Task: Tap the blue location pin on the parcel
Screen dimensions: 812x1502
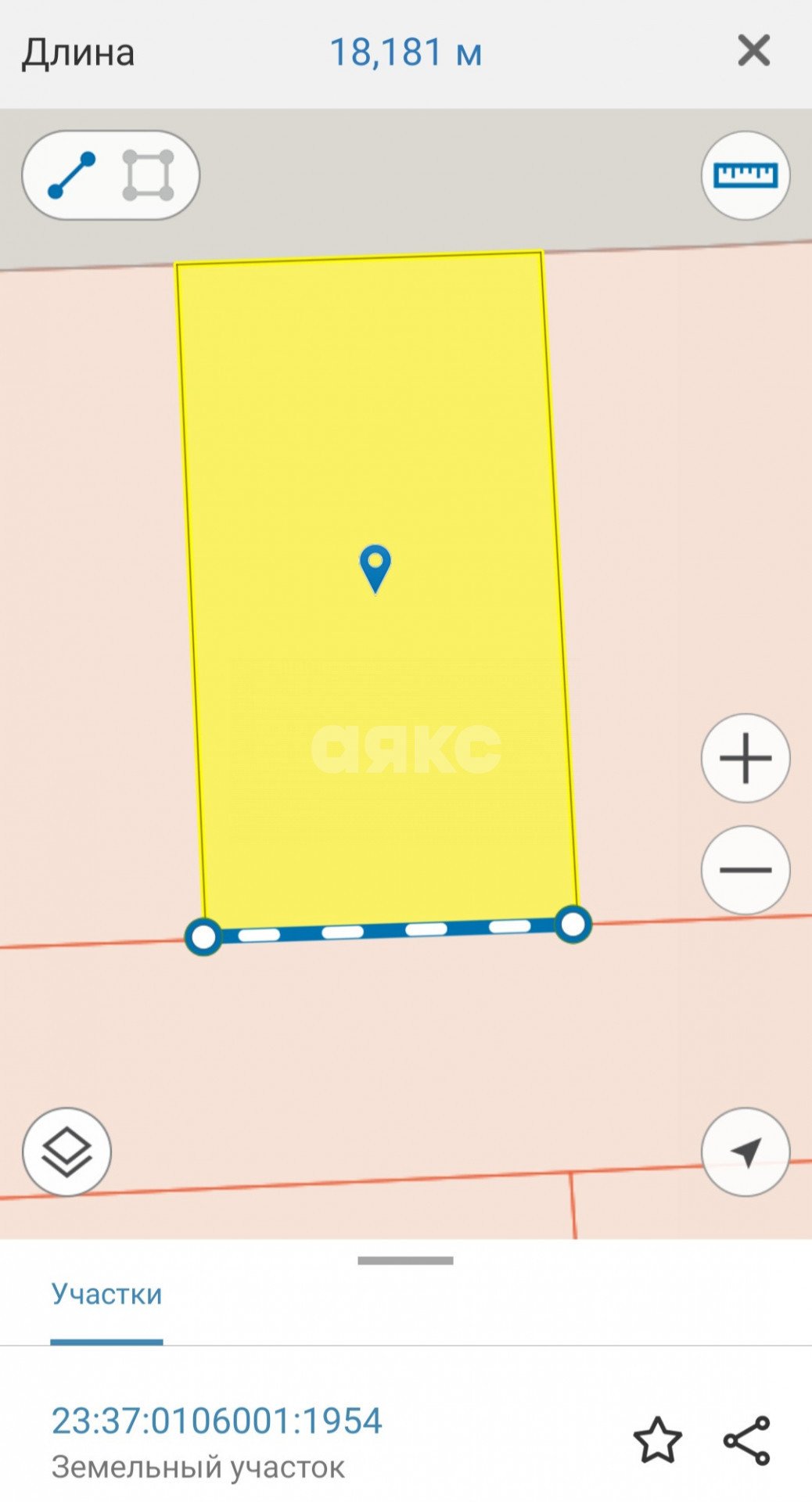Action: click(375, 566)
